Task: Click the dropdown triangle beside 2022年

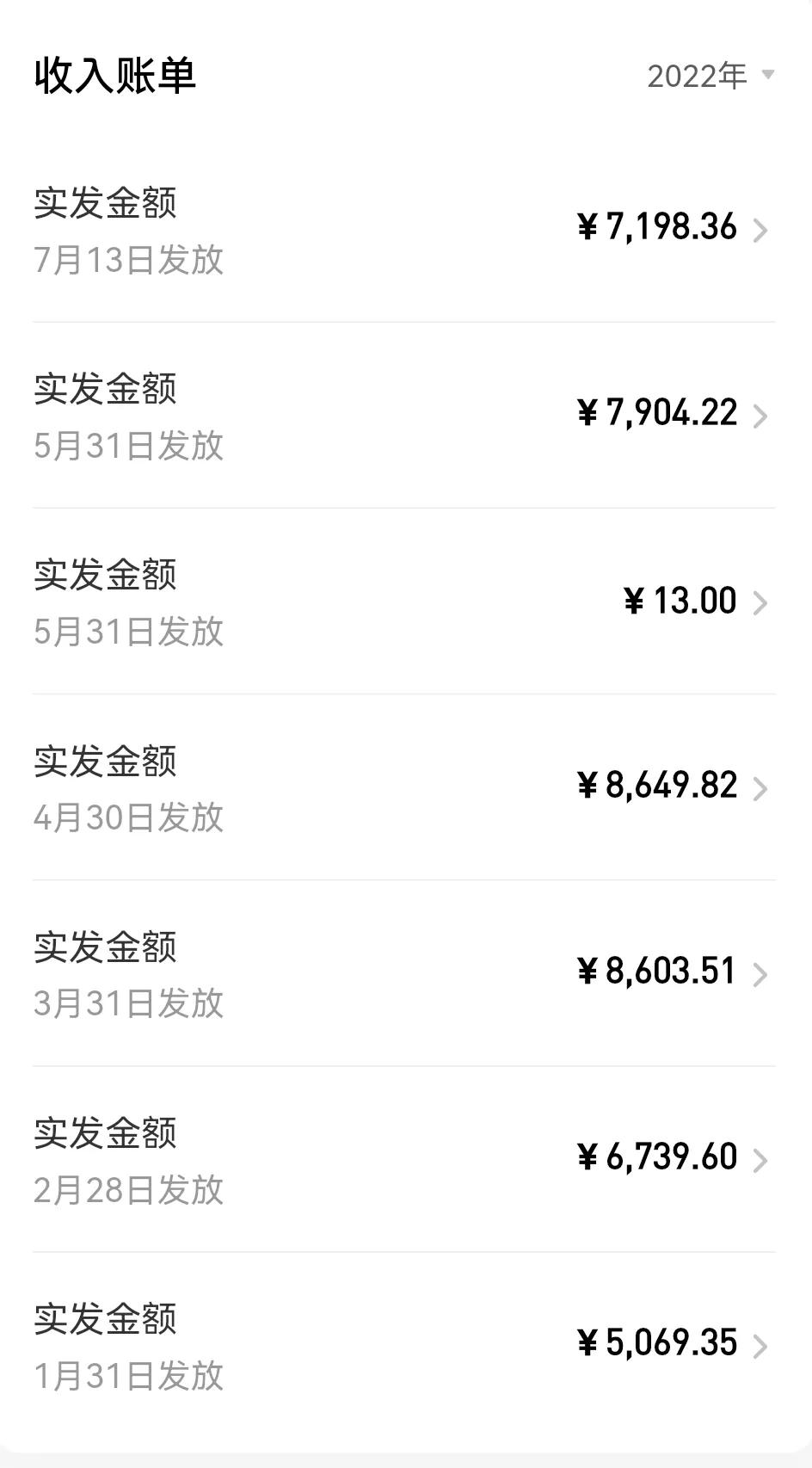Action: [x=770, y=76]
